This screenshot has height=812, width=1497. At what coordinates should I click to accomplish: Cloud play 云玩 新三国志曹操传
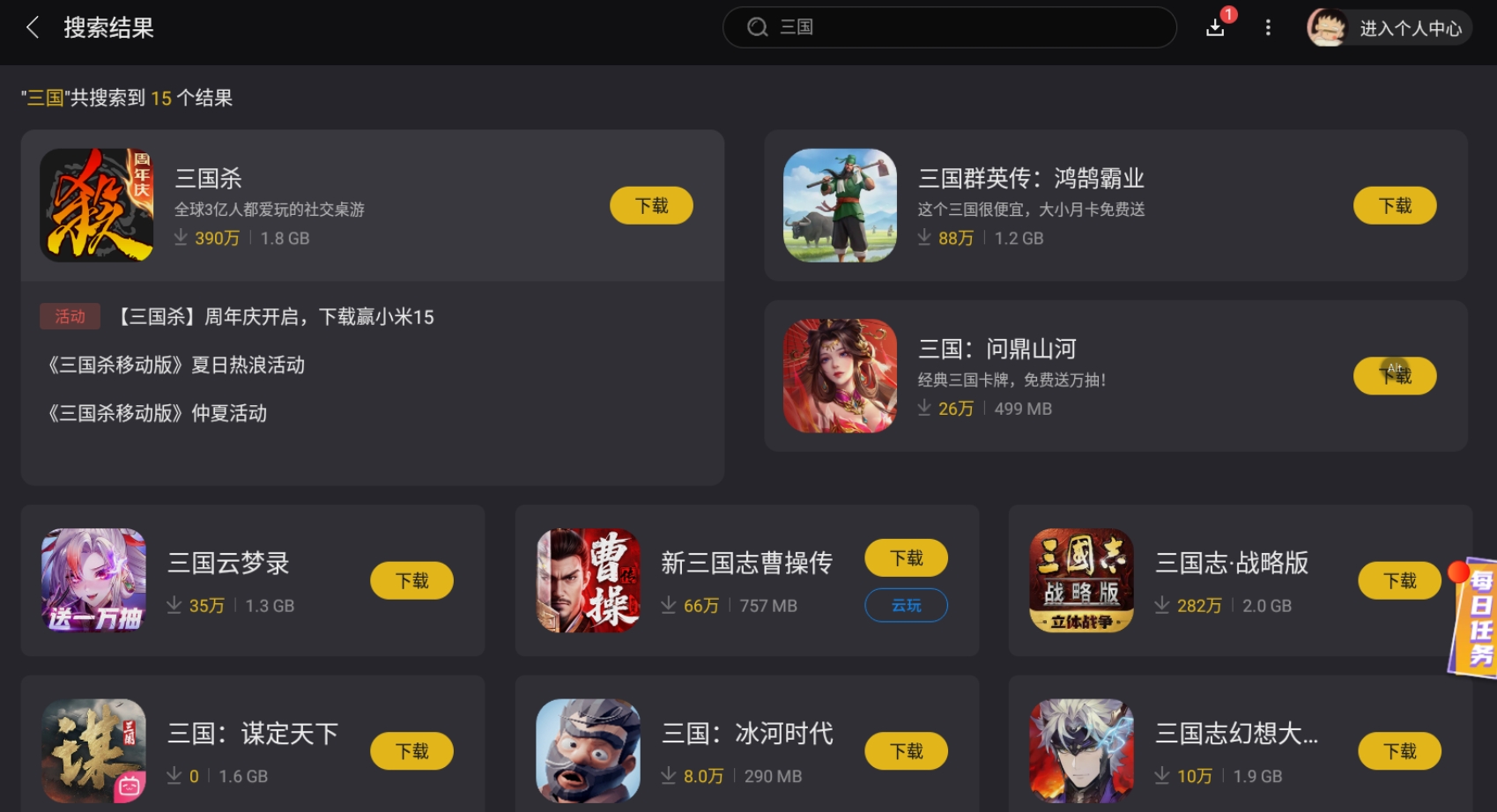tap(906, 605)
